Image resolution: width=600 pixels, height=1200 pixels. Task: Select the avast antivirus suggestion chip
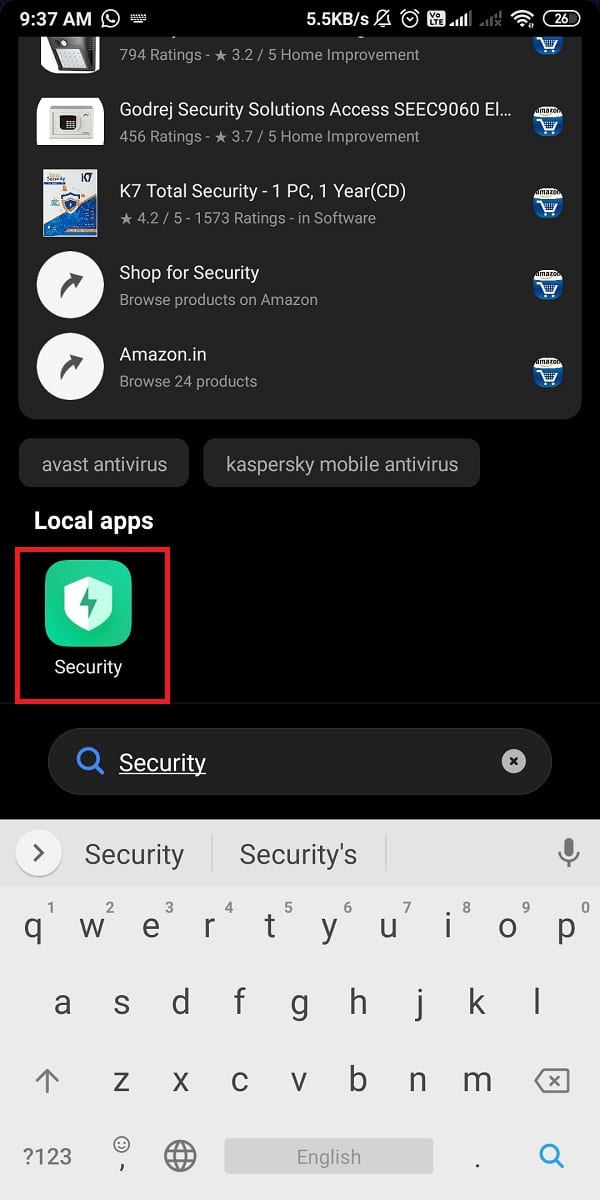click(x=104, y=464)
